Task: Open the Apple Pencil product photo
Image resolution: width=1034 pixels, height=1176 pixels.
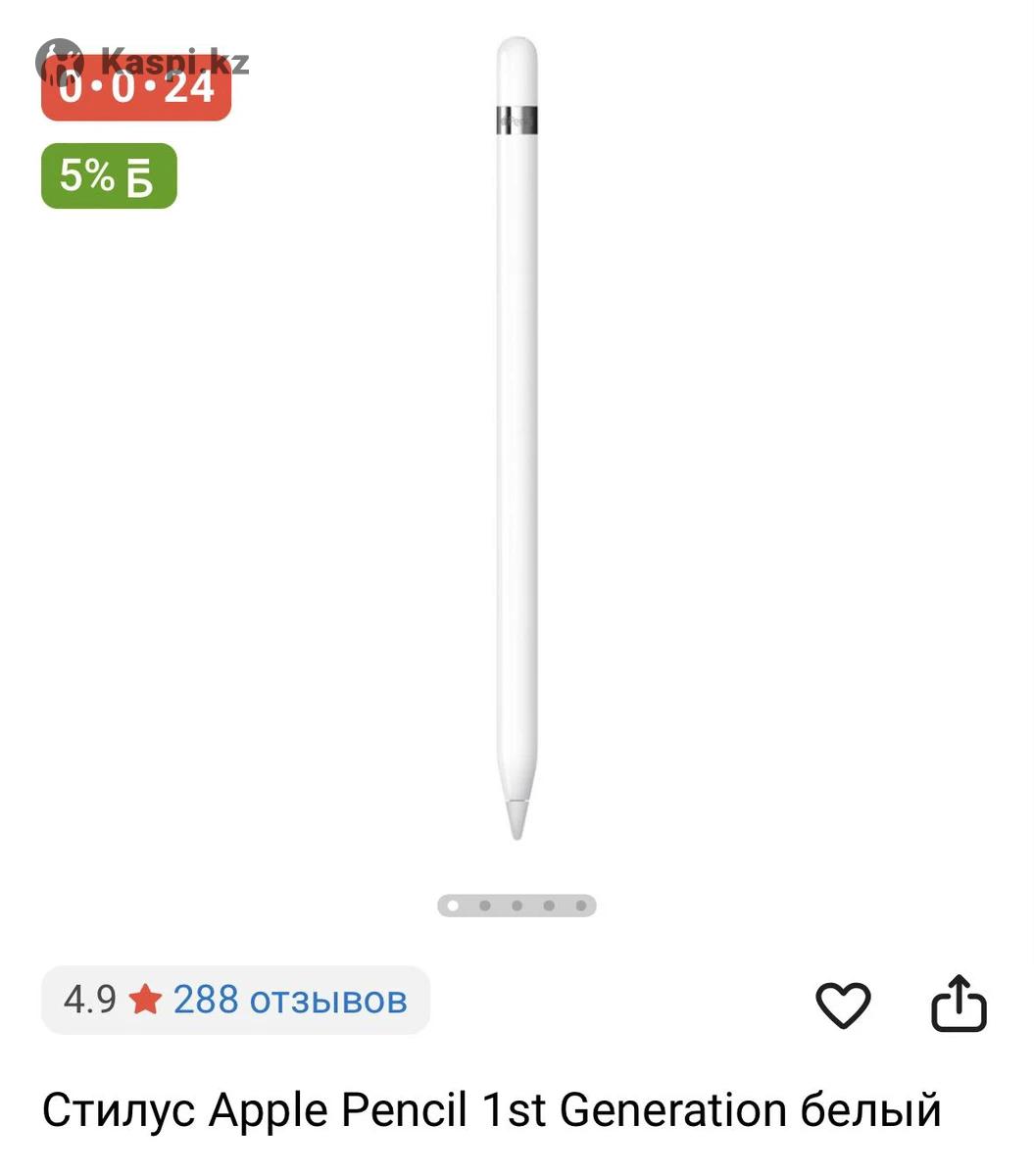Action: tap(517, 441)
